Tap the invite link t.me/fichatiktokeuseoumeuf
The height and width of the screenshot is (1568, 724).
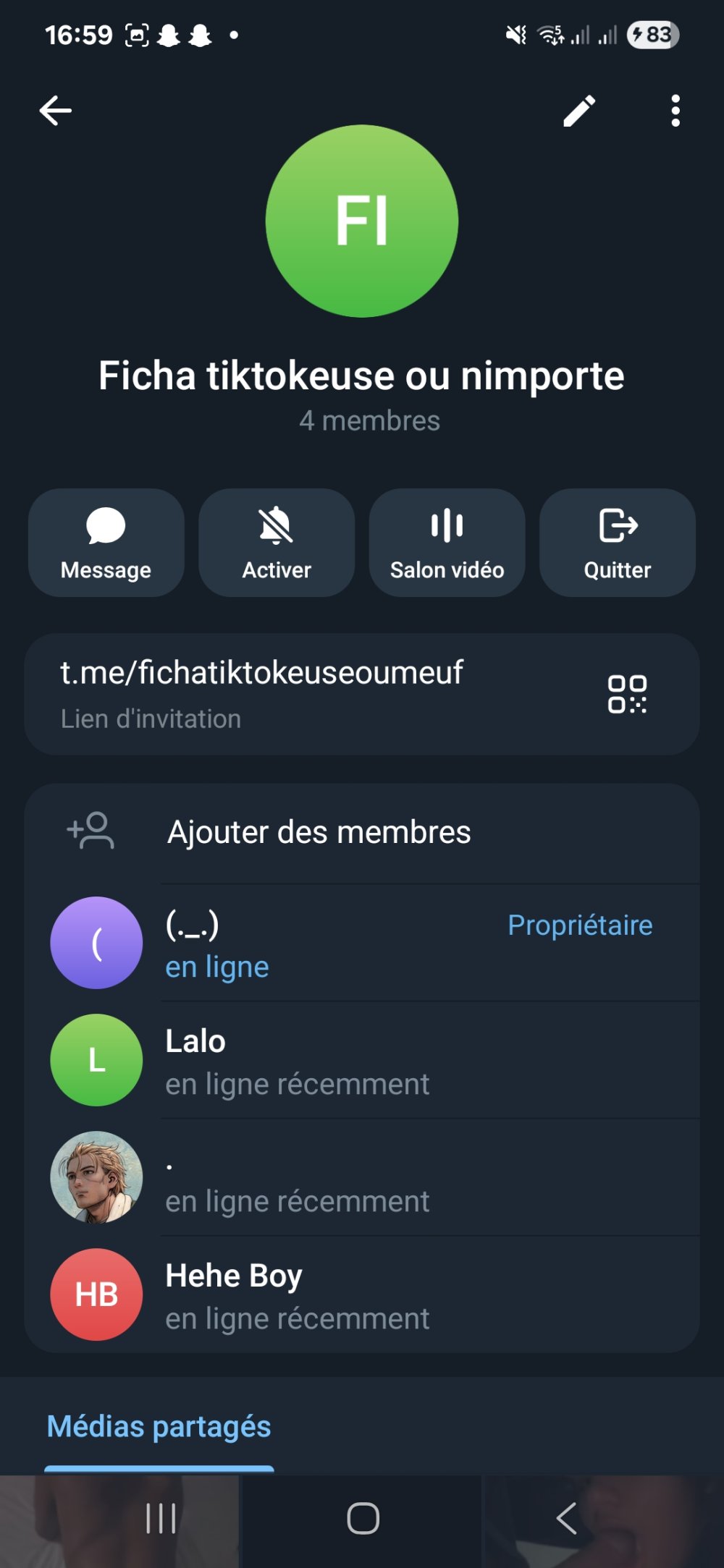pyautogui.click(x=262, y=671)
